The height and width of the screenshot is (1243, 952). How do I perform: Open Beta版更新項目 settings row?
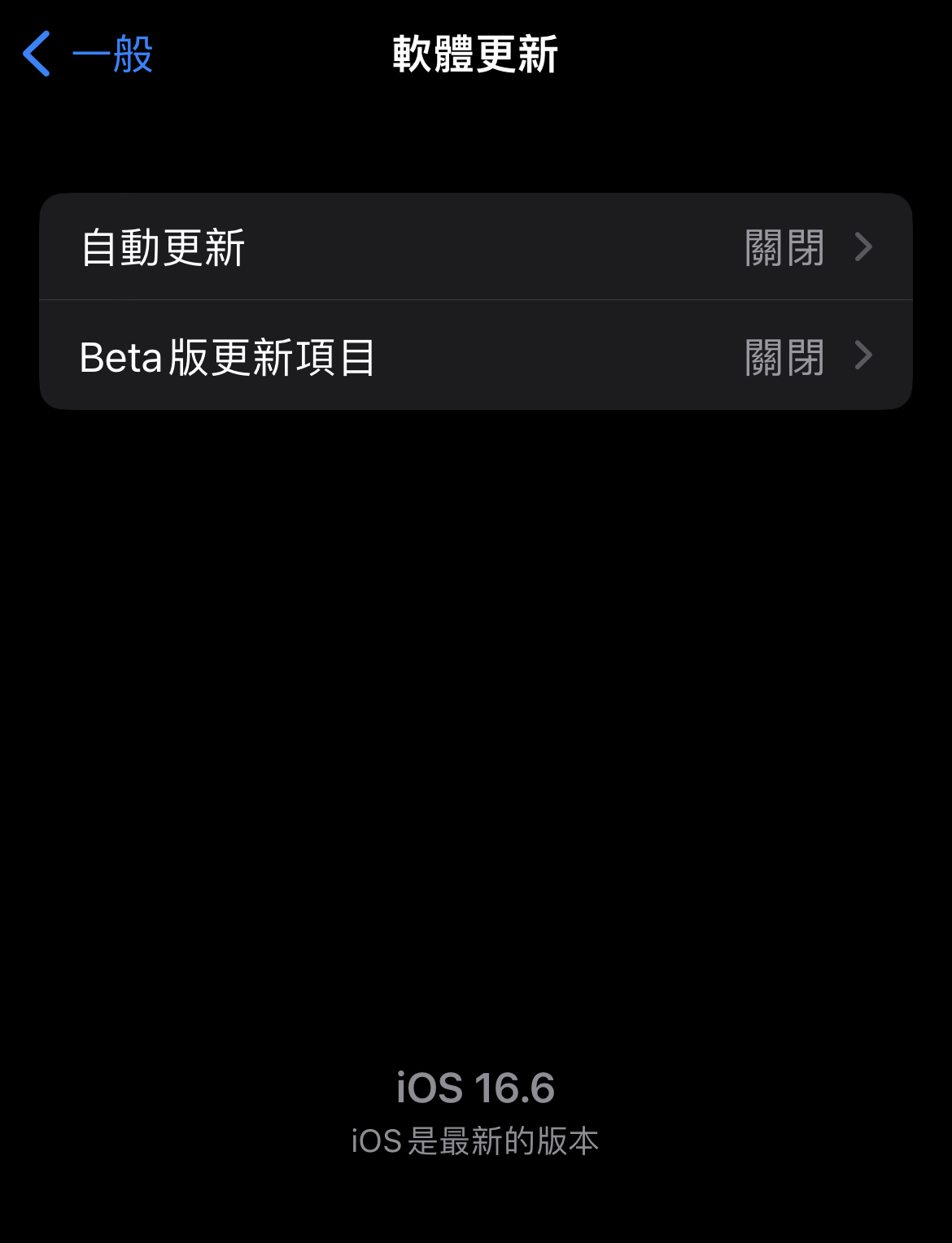pyautogui.click(x=475, y=356)
